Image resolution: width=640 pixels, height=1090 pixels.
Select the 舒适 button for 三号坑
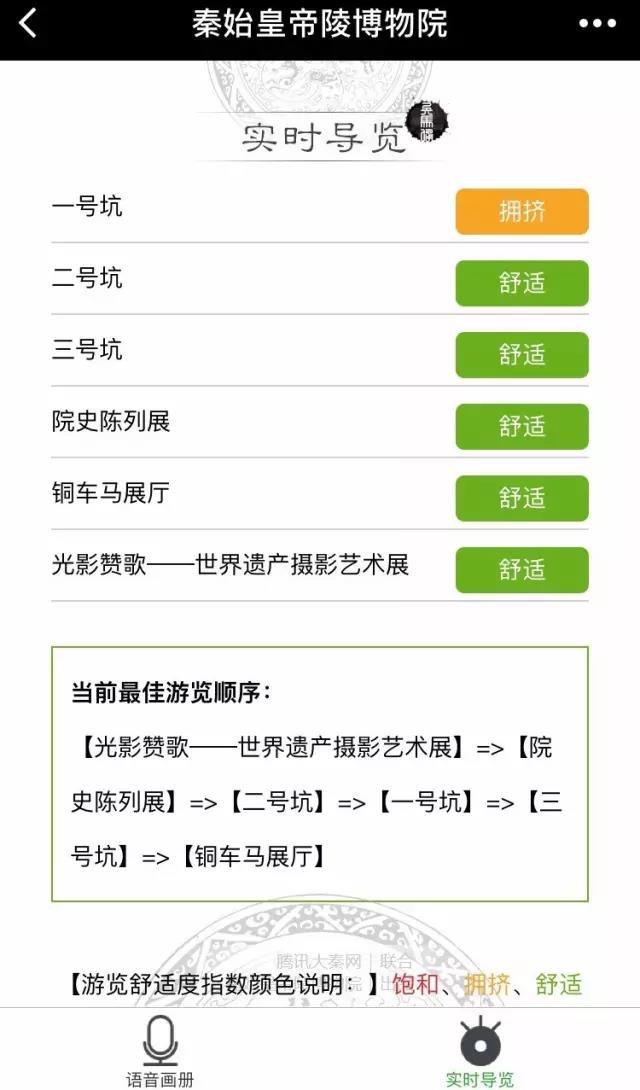[x=522, y=355]
